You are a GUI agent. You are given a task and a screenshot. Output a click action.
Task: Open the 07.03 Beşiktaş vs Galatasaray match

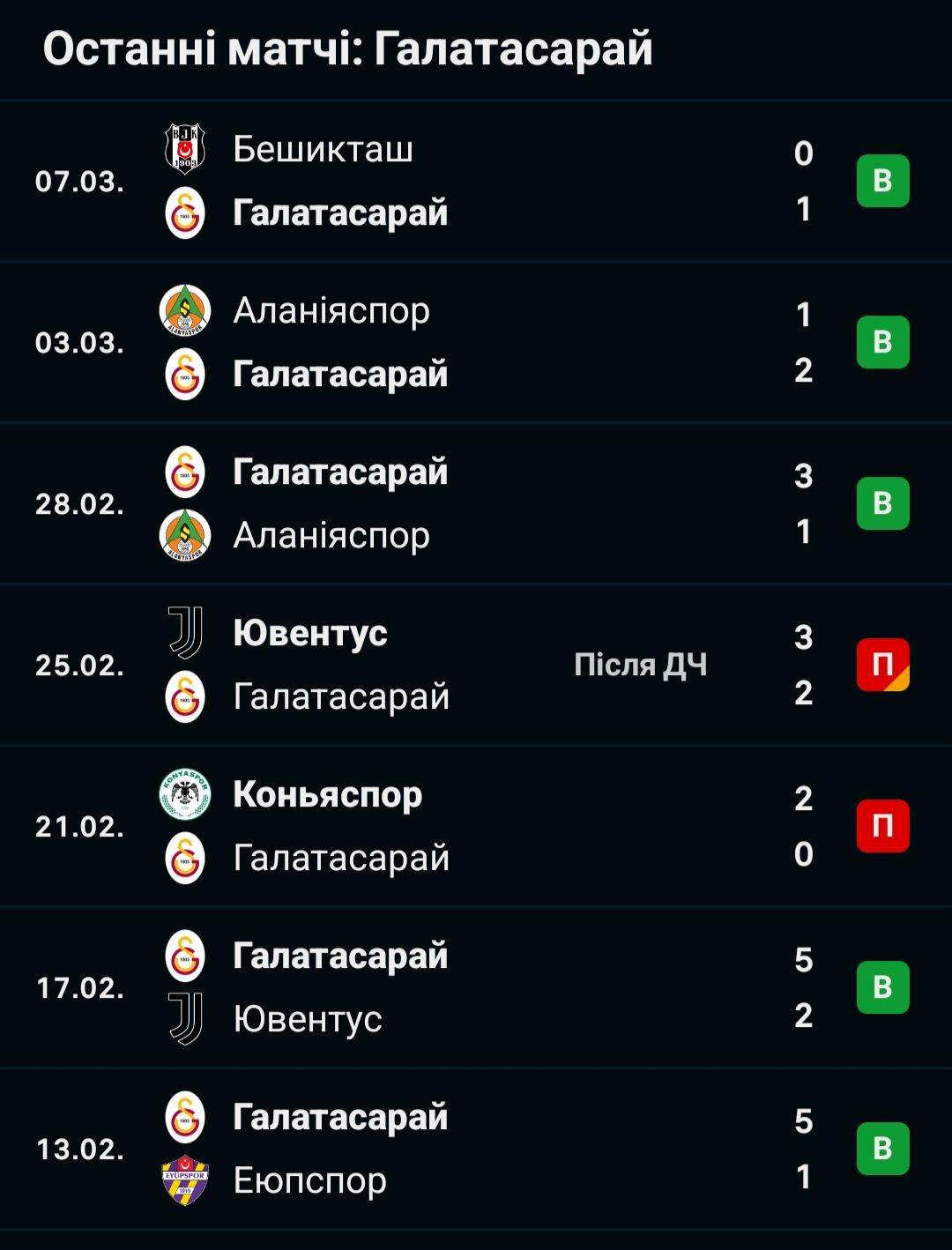pos(476,182)
